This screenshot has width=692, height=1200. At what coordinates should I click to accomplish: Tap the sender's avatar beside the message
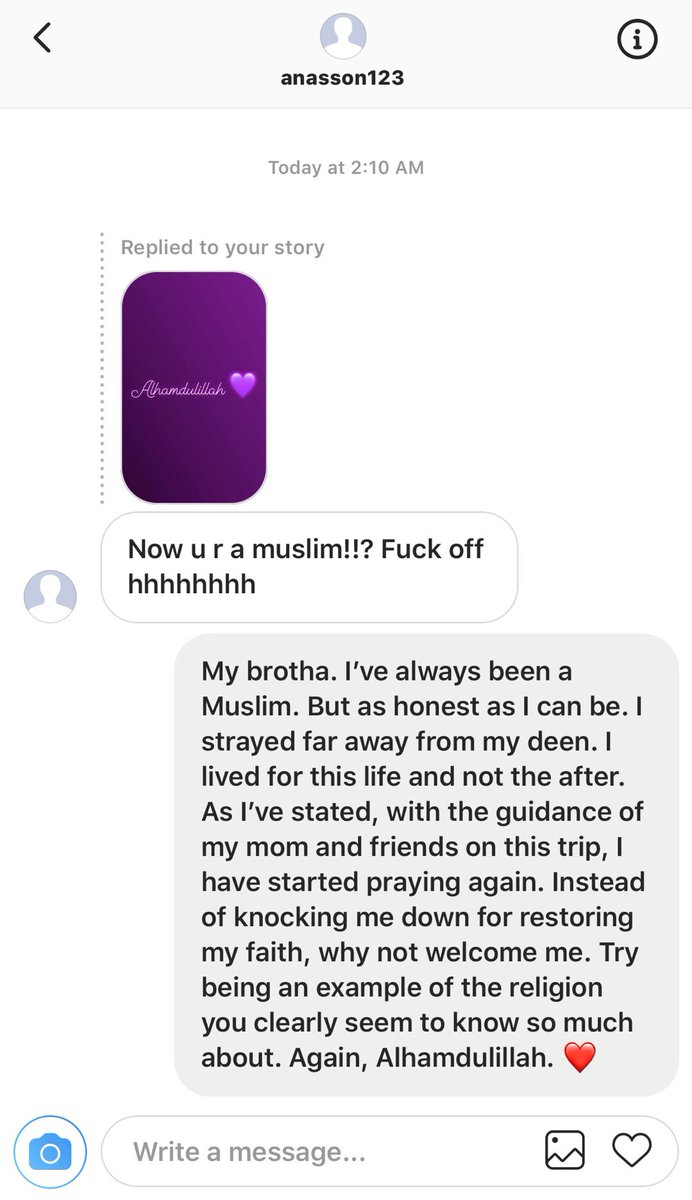point(50,596)
